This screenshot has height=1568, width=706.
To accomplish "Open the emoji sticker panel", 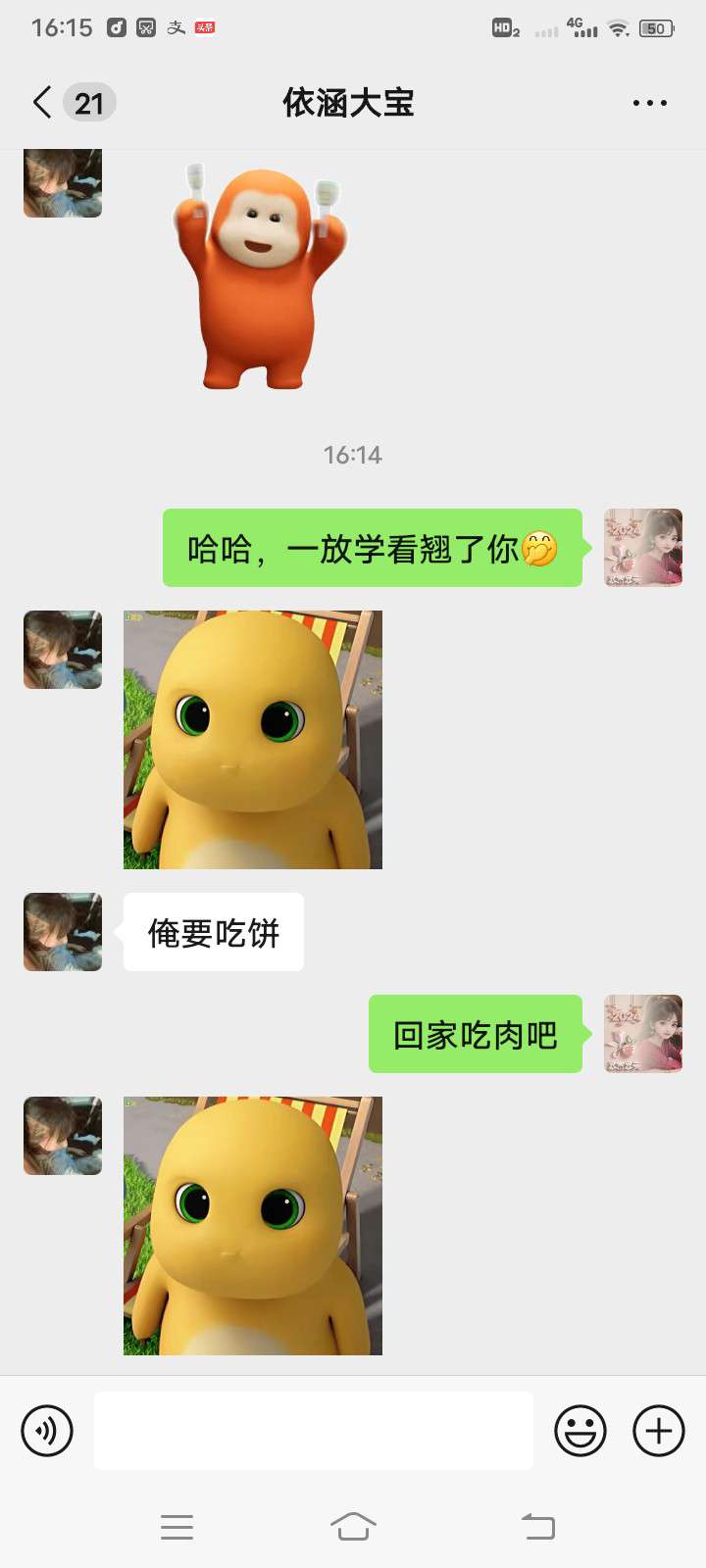I will [x=580, y=1431].
